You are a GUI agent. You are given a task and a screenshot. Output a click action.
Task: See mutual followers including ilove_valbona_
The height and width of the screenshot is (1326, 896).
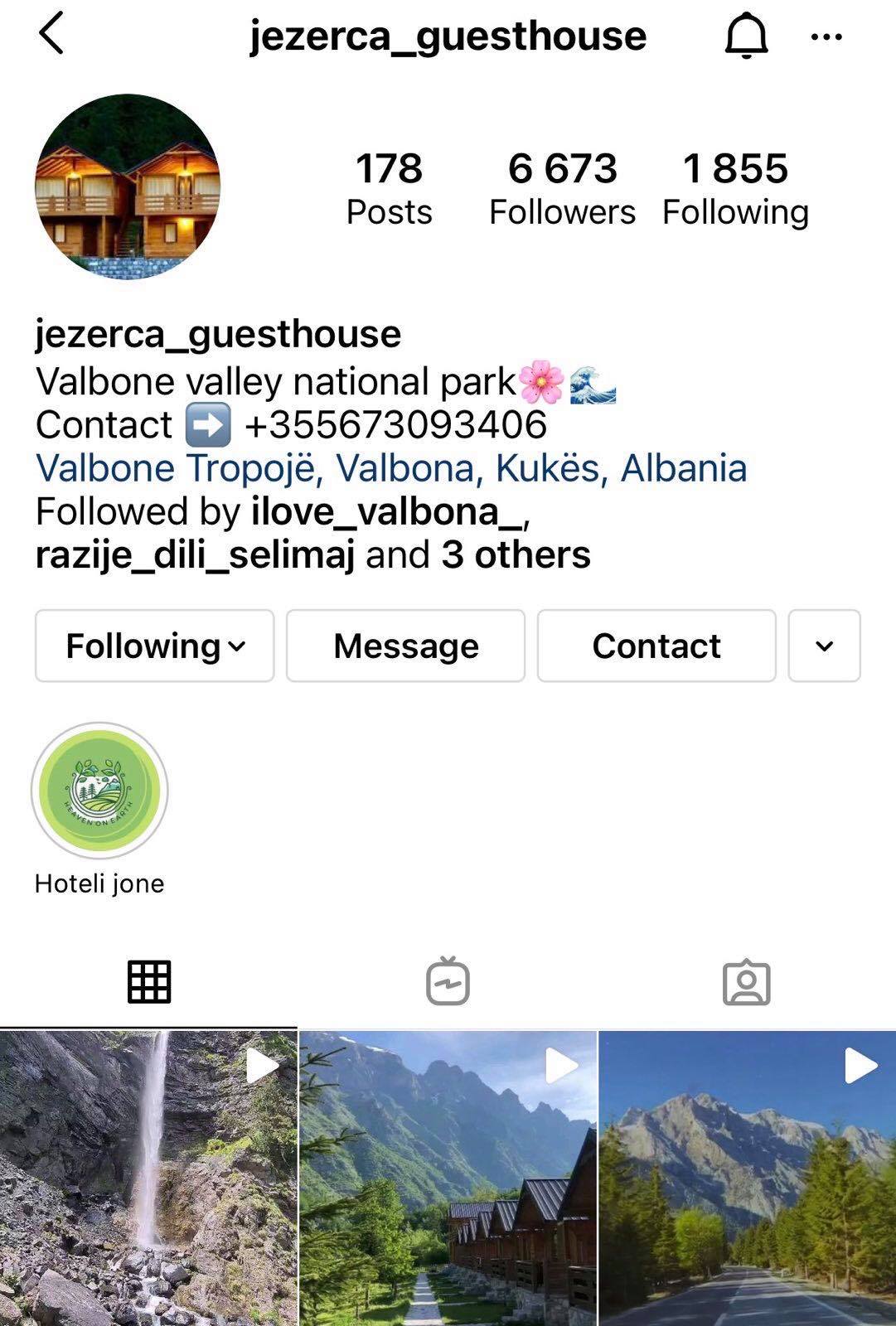pyautogui.click(x=312, y=533)
